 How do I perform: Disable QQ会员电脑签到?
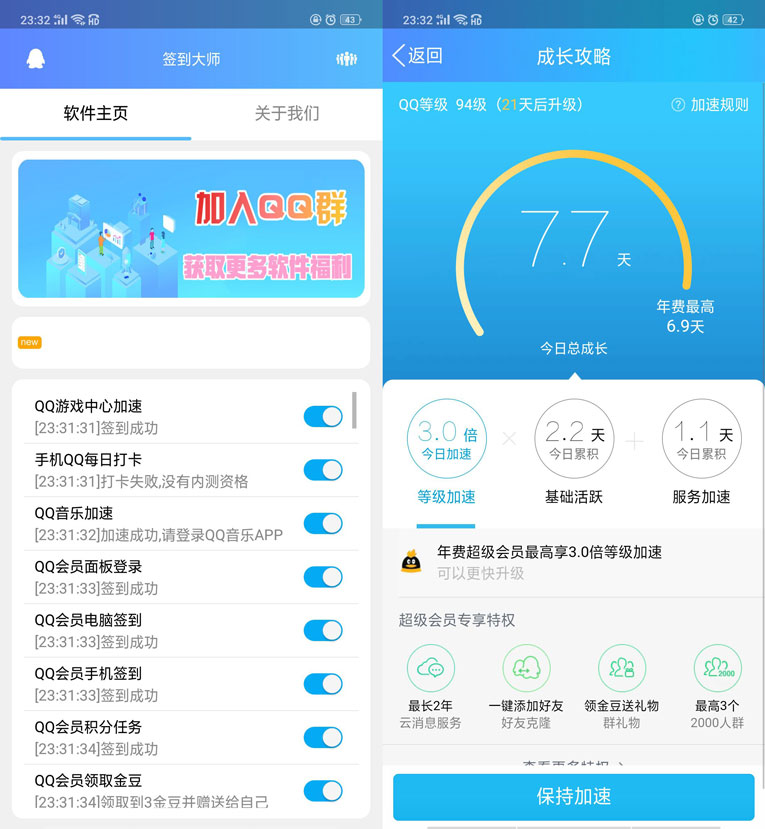pyautogui.click(x=323, y=630)
